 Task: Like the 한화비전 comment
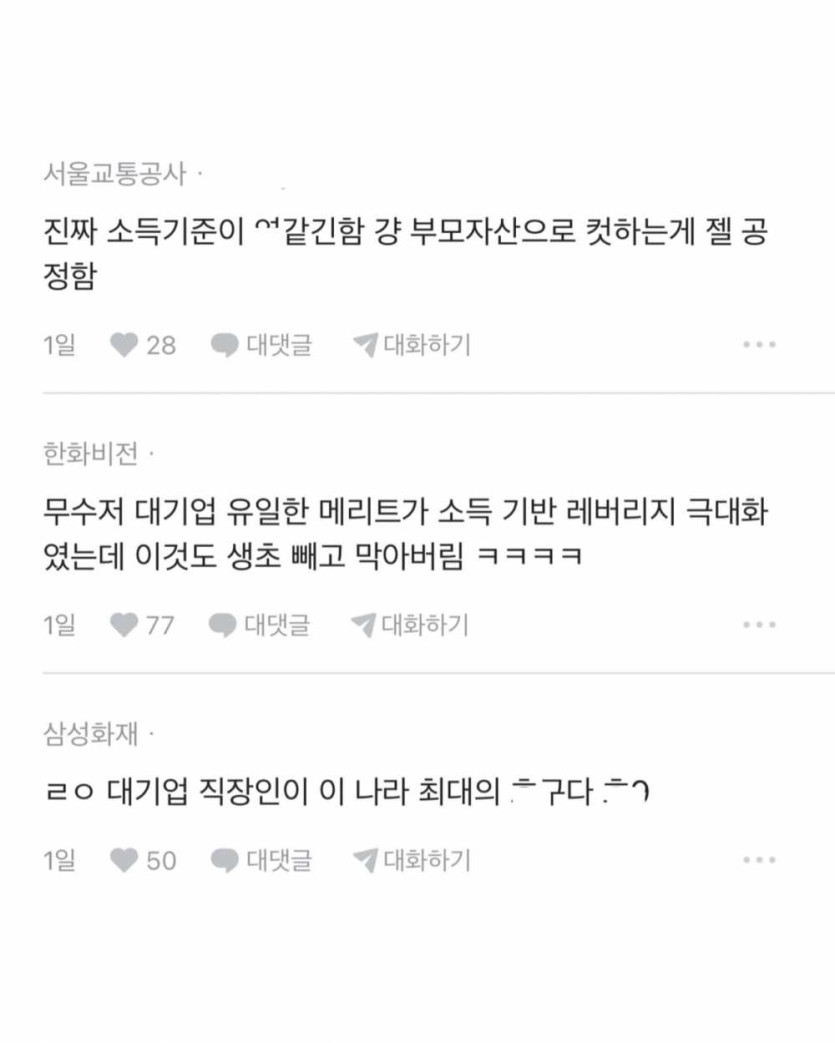click(x=124, y=626)
